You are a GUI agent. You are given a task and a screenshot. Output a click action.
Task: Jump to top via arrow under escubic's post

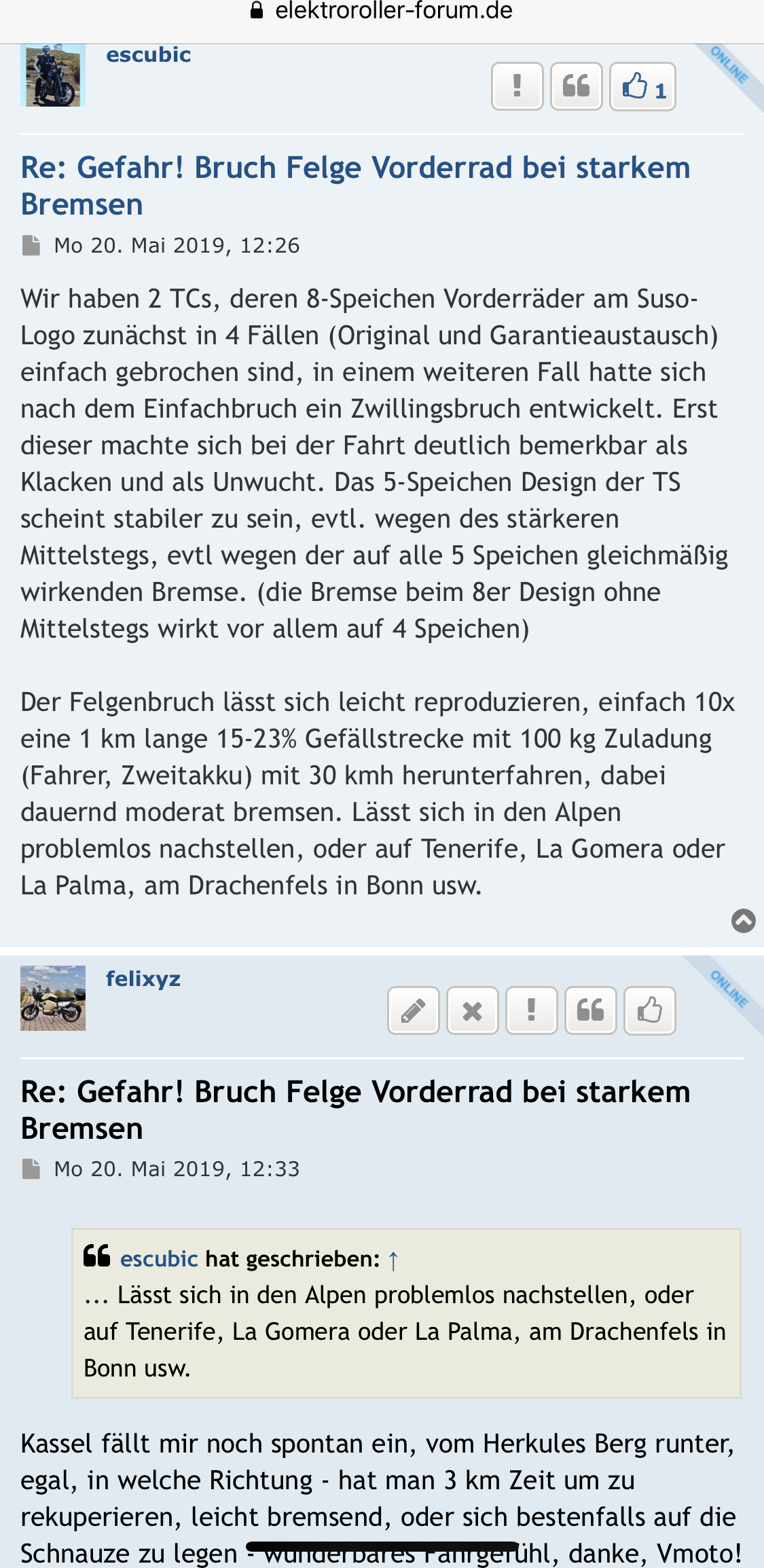(743, 921)
